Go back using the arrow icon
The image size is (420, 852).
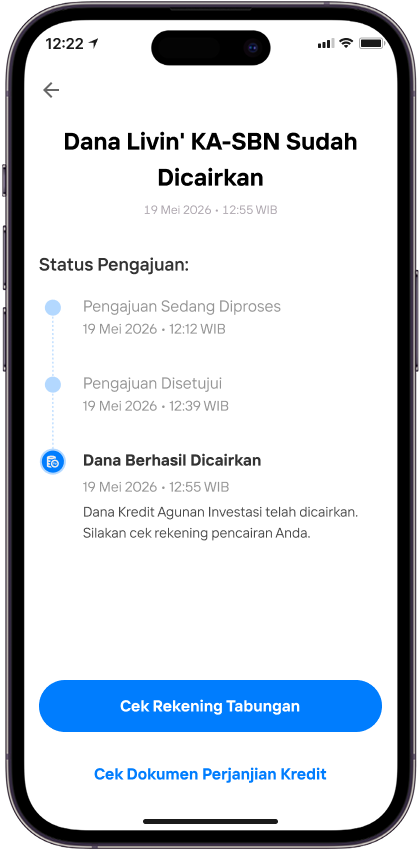[x=51, y=90]
